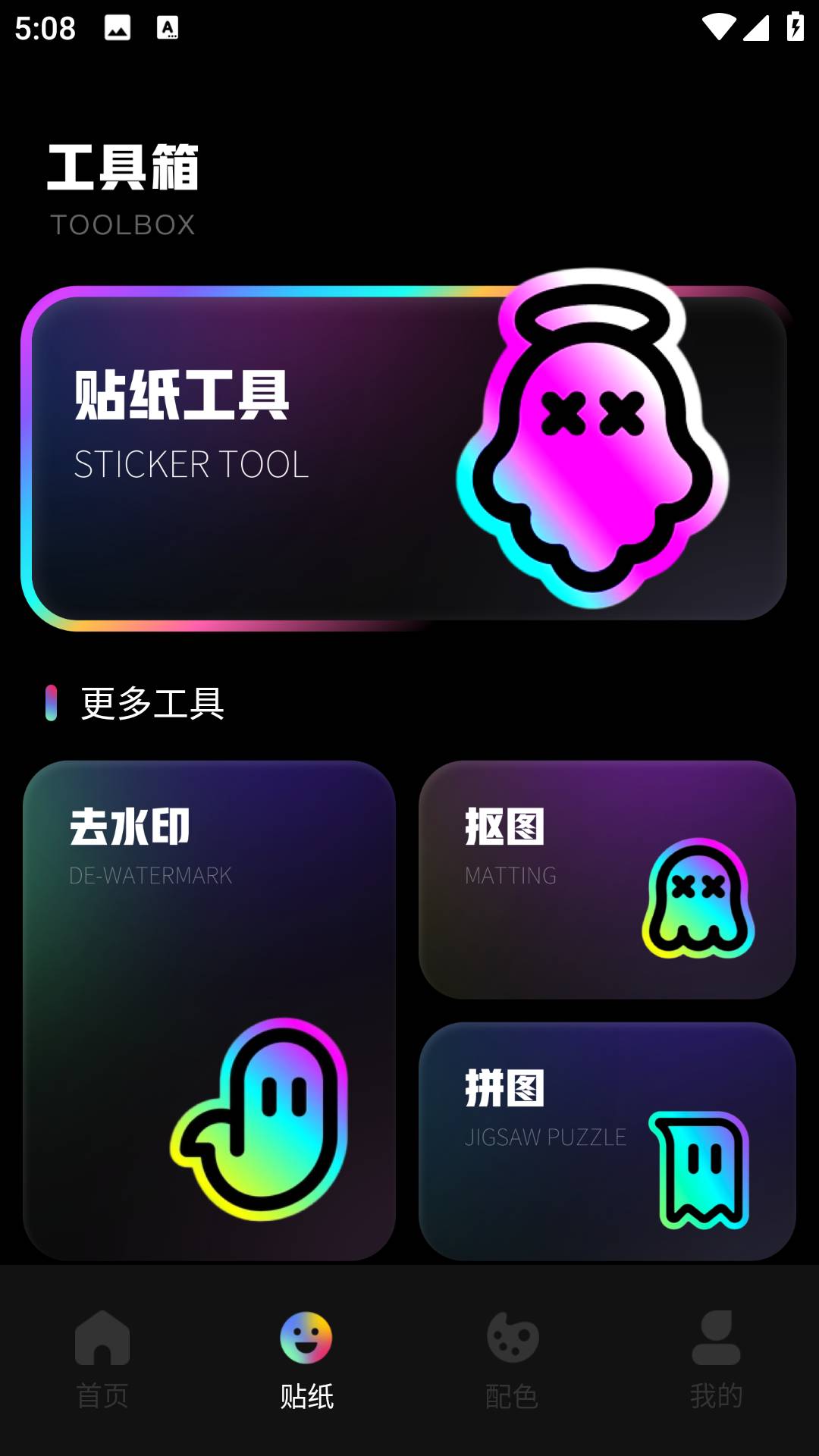
Task: Open the 抠图 Matting tool
Action: [x=607, y=880]
